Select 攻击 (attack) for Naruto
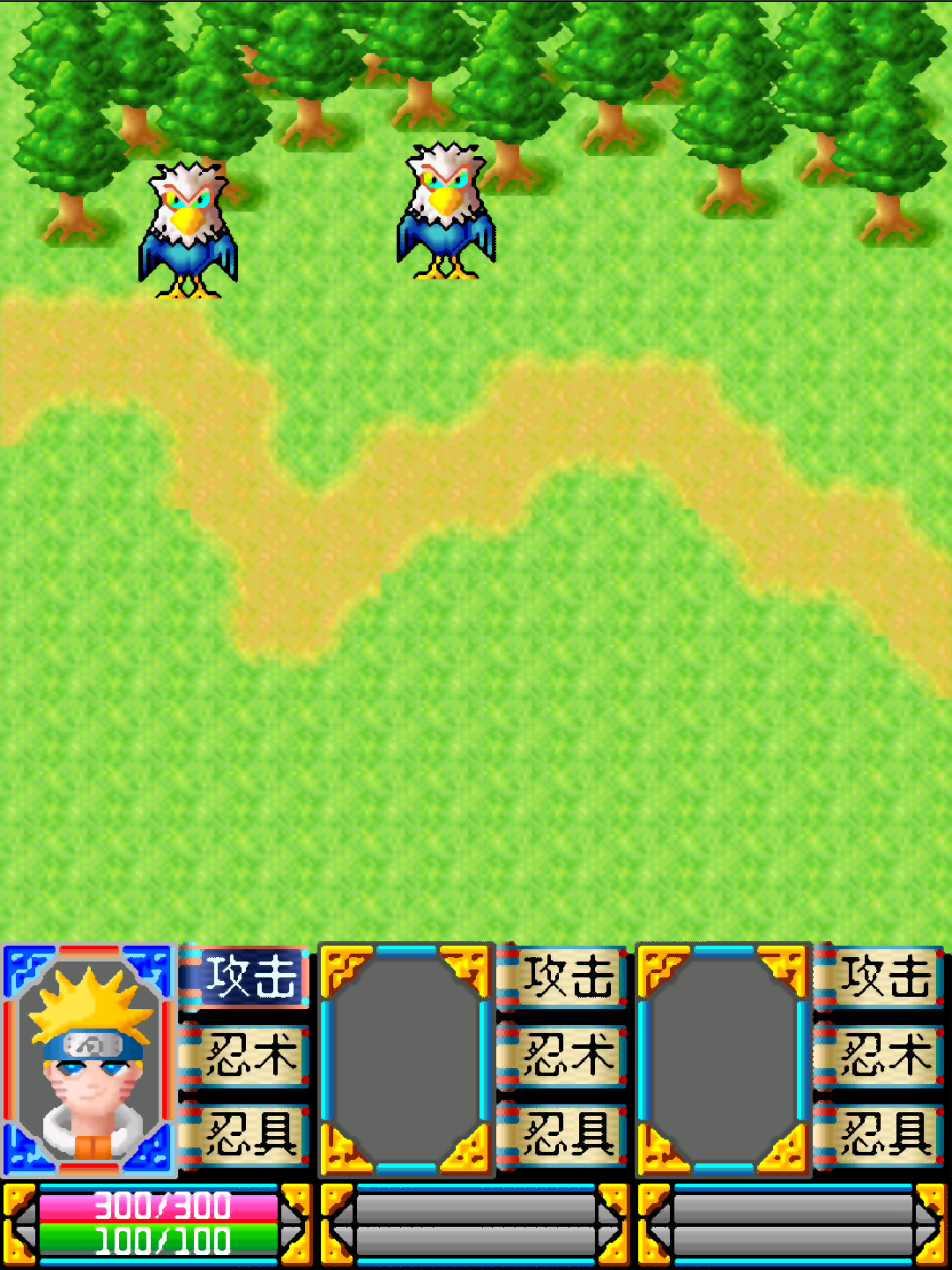The height and width of the screenshot is (1270, 952). click(247, 977)
